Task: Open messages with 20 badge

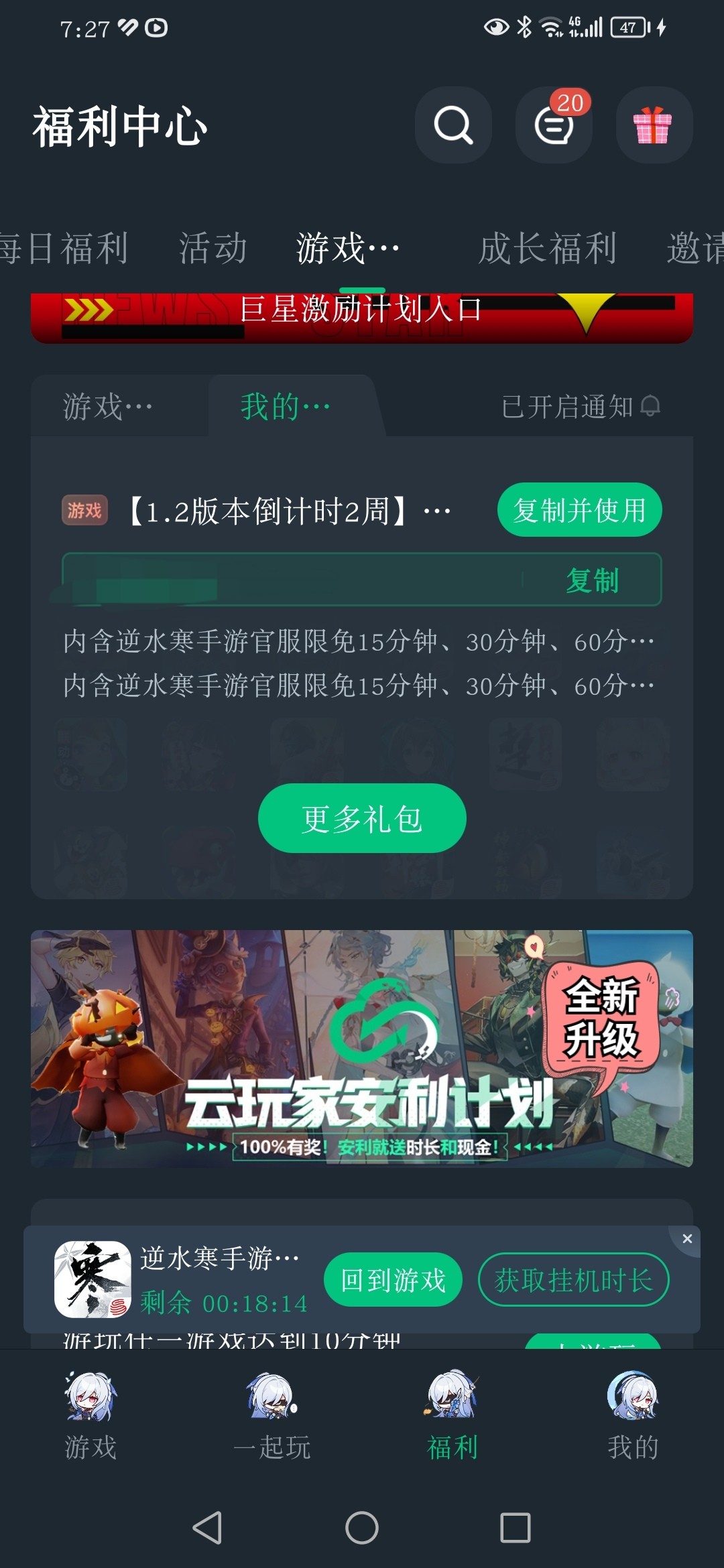Action: [554, 125]
